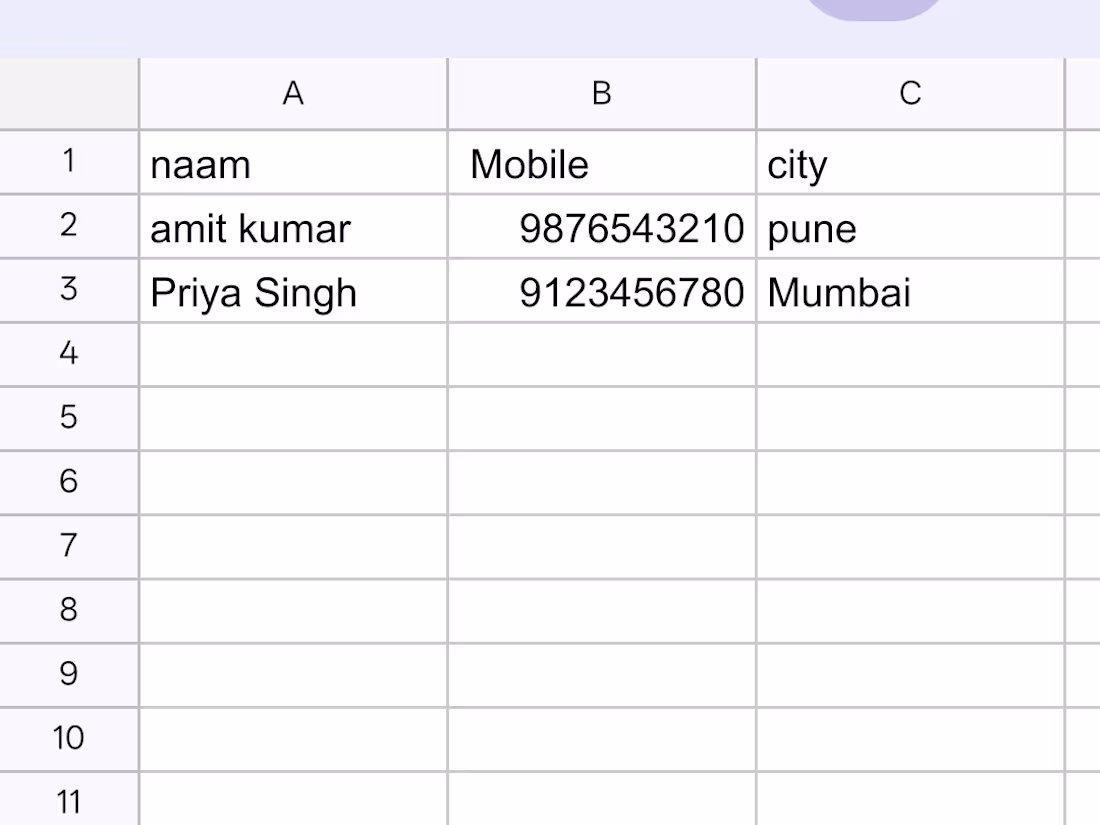The height and width of the screenshot is (825, 1100).
Task: Tap the select-all corner box
Action: click(69, 93)
